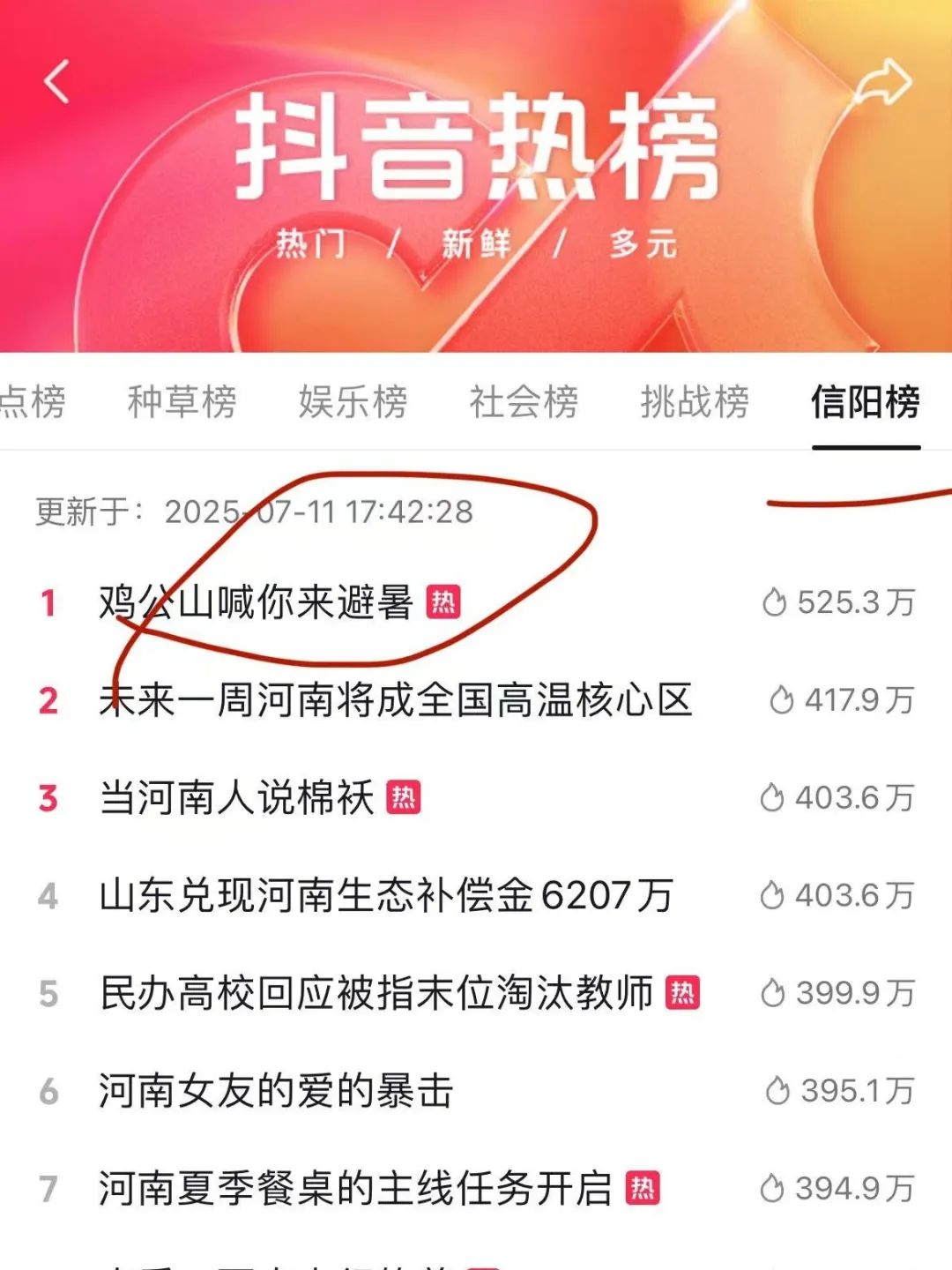Open topic 山东兑现河南生态补偿金6207万
Viewport: 952px width, 1270px height.
click(x=386, y=896)
